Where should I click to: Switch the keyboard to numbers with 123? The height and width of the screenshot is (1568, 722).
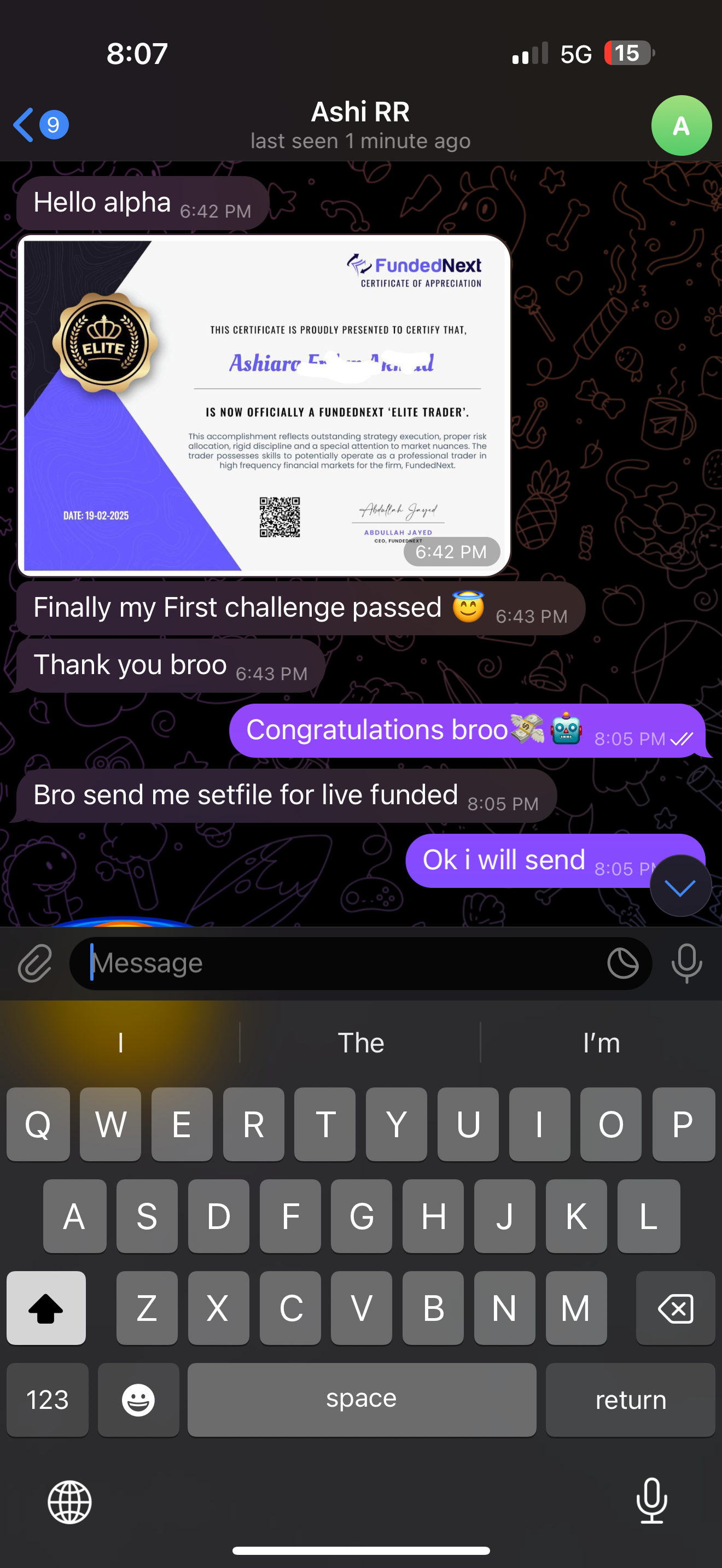click(x=48, y=1400)
